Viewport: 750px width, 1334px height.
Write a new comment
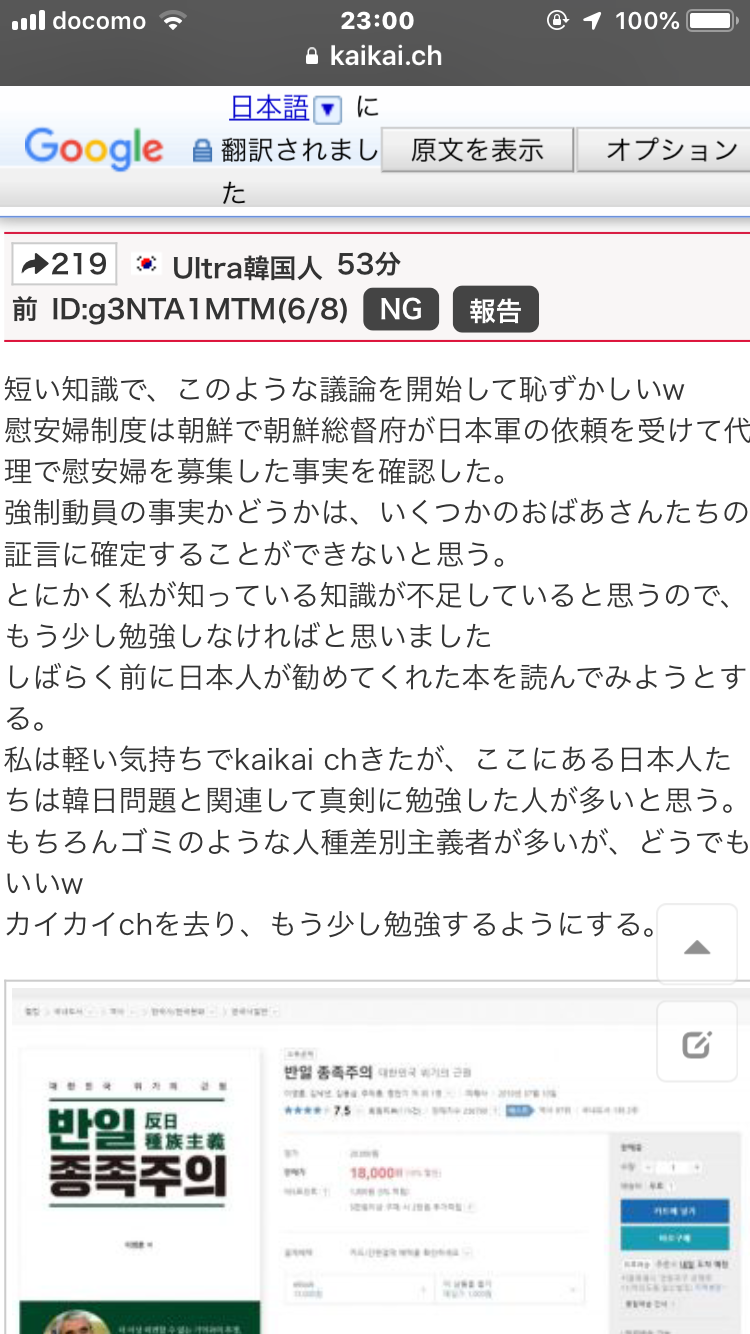697,1044
